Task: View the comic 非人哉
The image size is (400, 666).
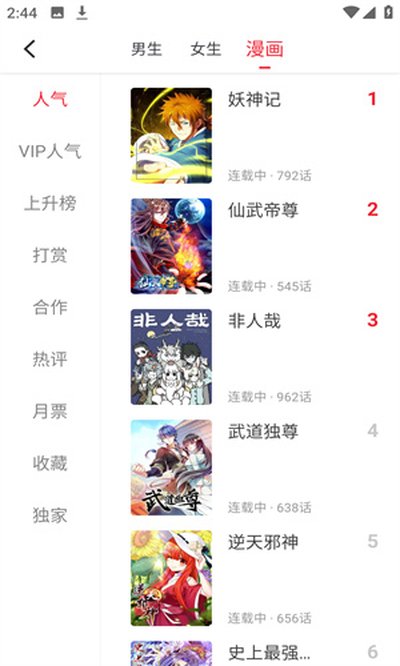Action: pyautogui.click(x=254, y=356)
